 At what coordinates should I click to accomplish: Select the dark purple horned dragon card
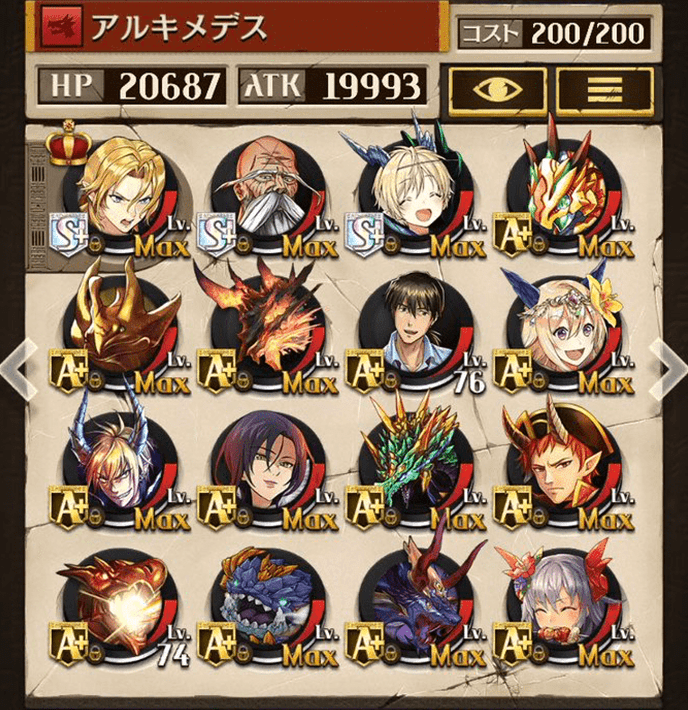[x=414, y=599]
